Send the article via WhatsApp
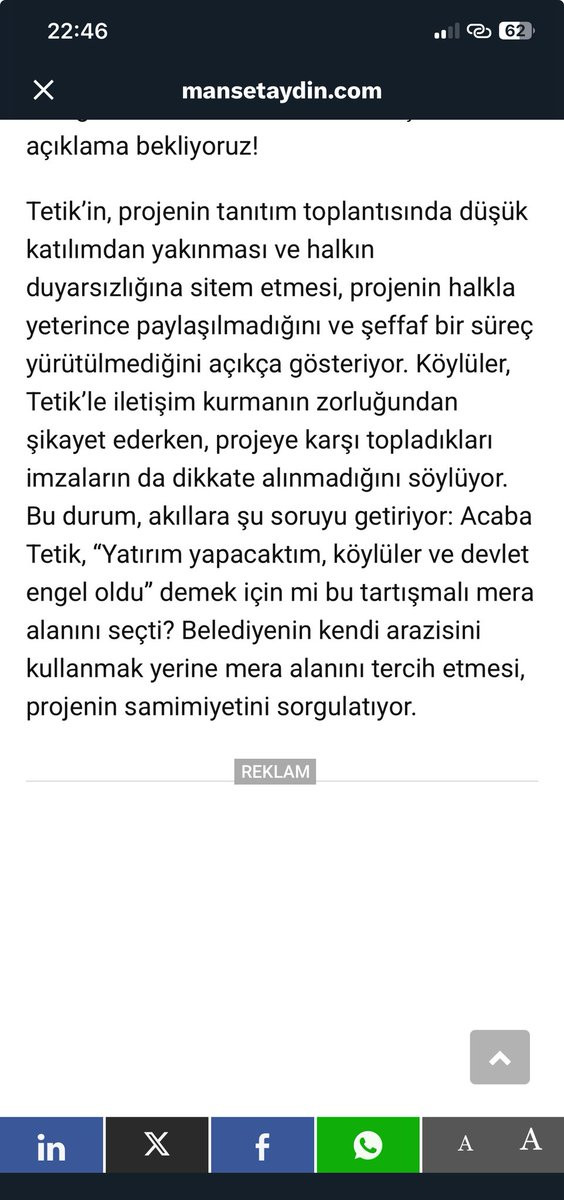This screenshot has height=1200, width=564. click(x=368, y=1145)
